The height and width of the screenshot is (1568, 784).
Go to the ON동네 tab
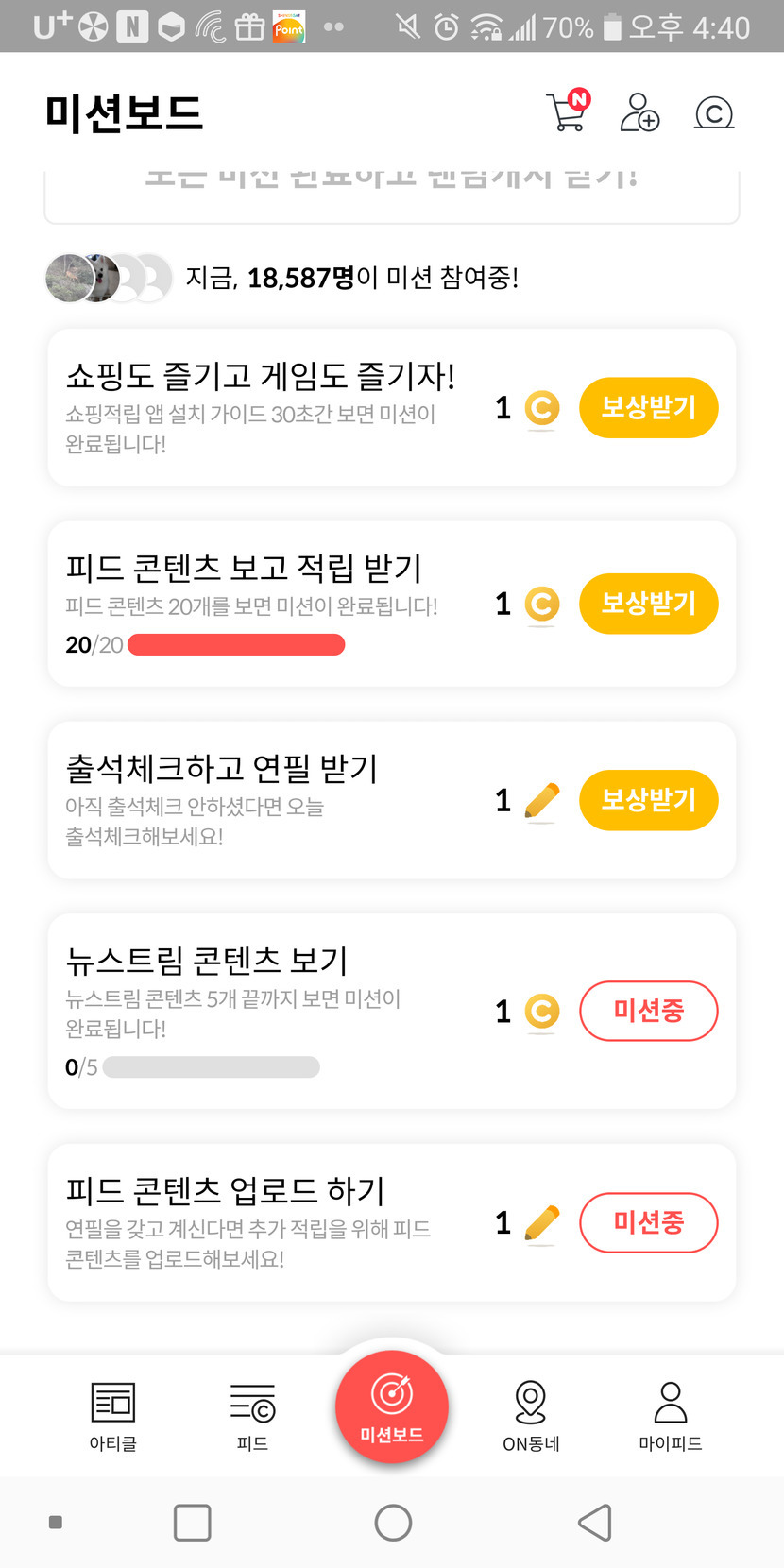[531, 1415]
